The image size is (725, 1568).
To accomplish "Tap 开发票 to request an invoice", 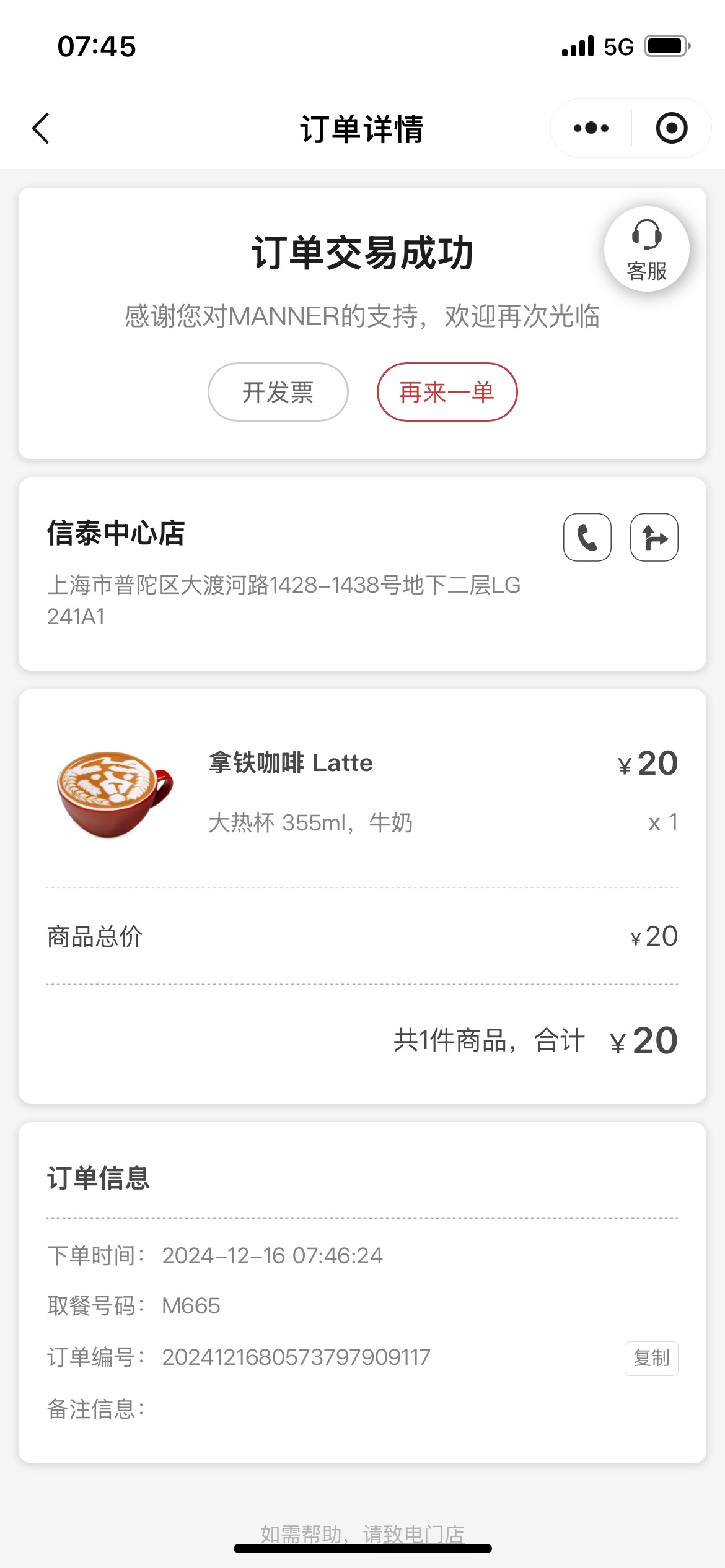I will 278,392.
